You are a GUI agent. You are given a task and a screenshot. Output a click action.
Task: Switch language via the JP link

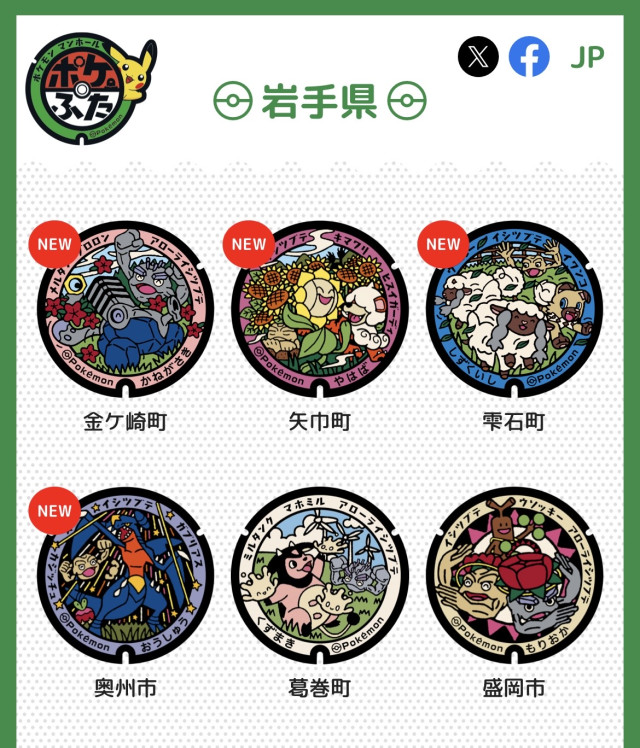(587, 58)
